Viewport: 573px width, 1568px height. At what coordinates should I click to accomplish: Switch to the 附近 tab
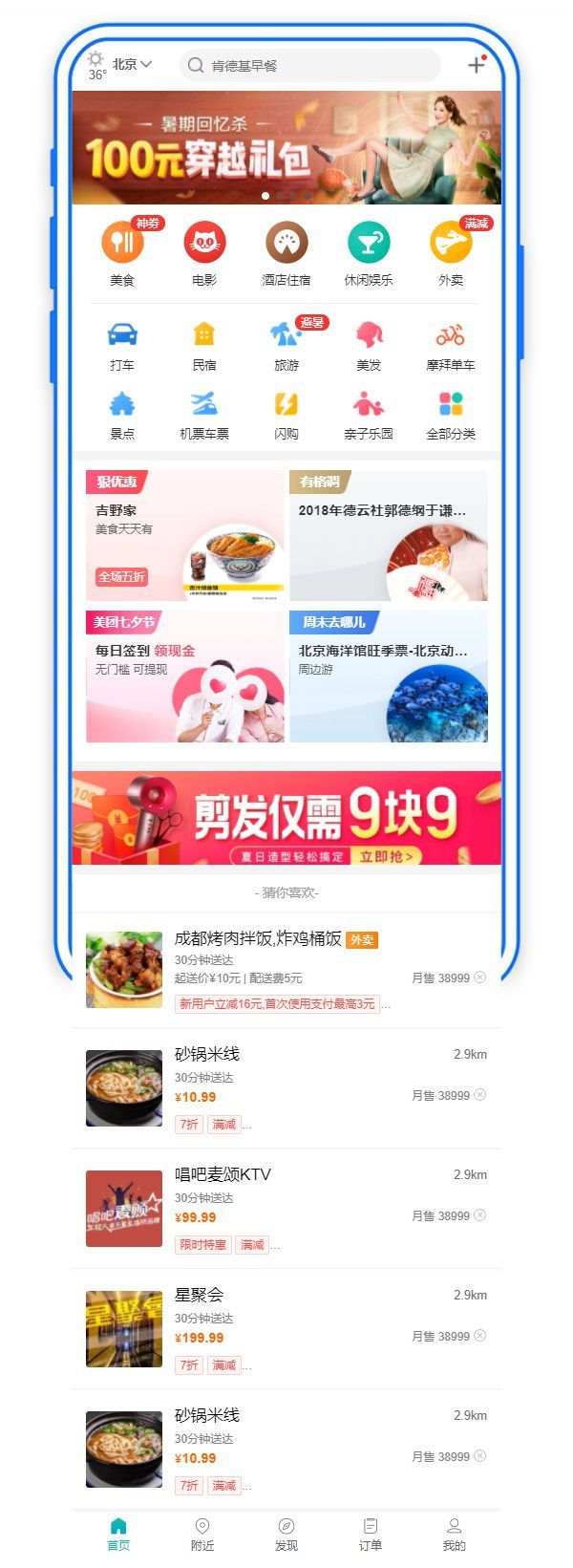(x=202, y=1535)
